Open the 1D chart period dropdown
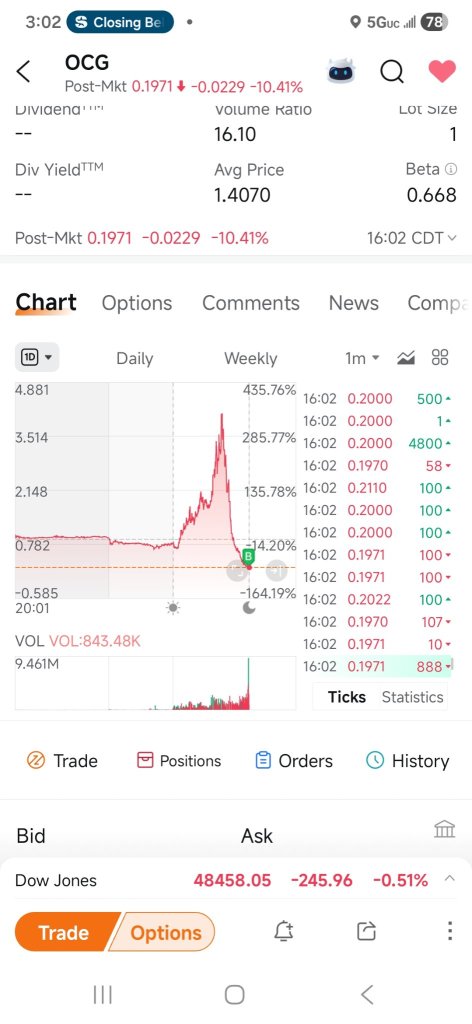 pyautogui.click(x=37, y=357)
